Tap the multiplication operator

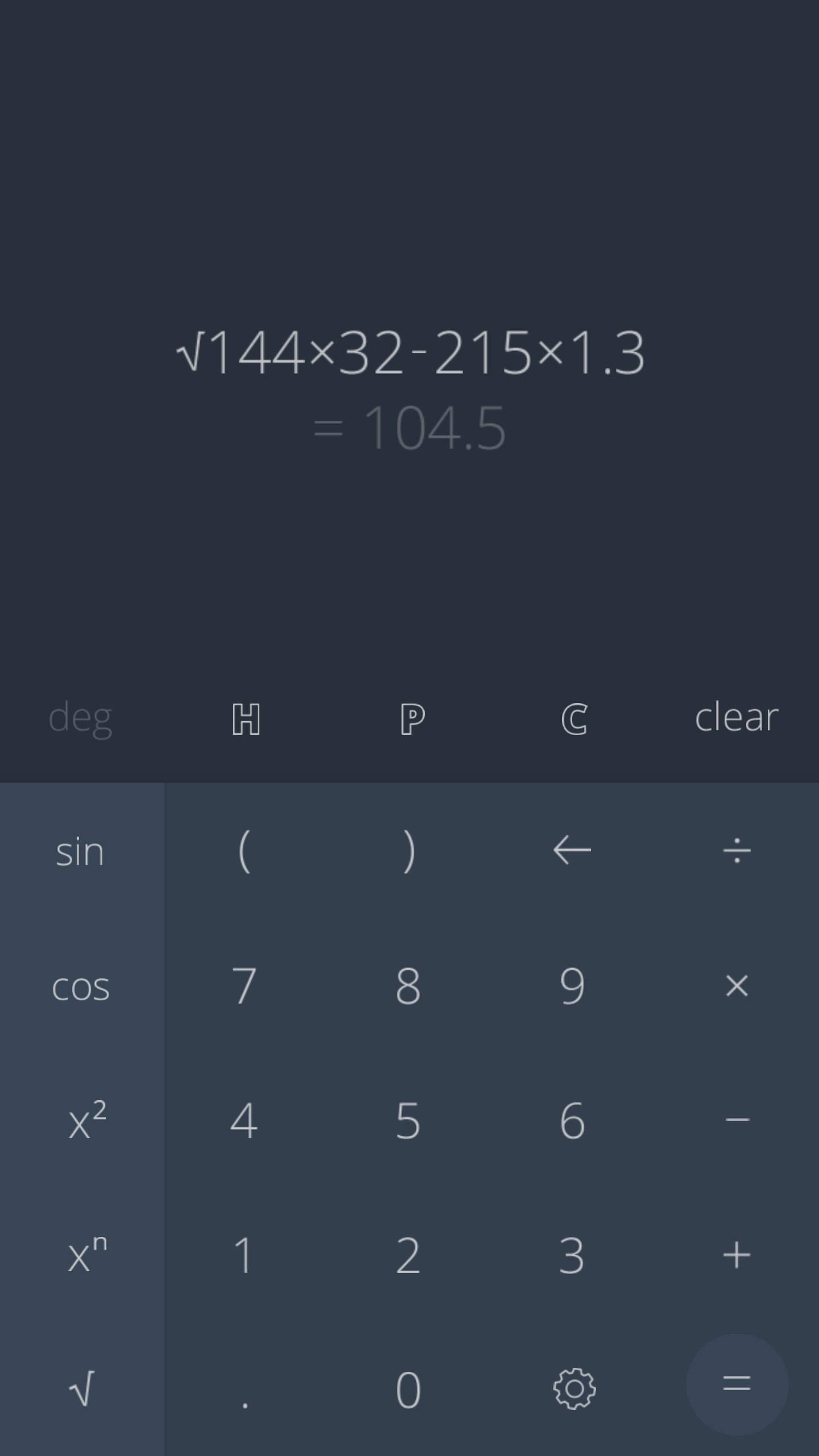point(736,986)
